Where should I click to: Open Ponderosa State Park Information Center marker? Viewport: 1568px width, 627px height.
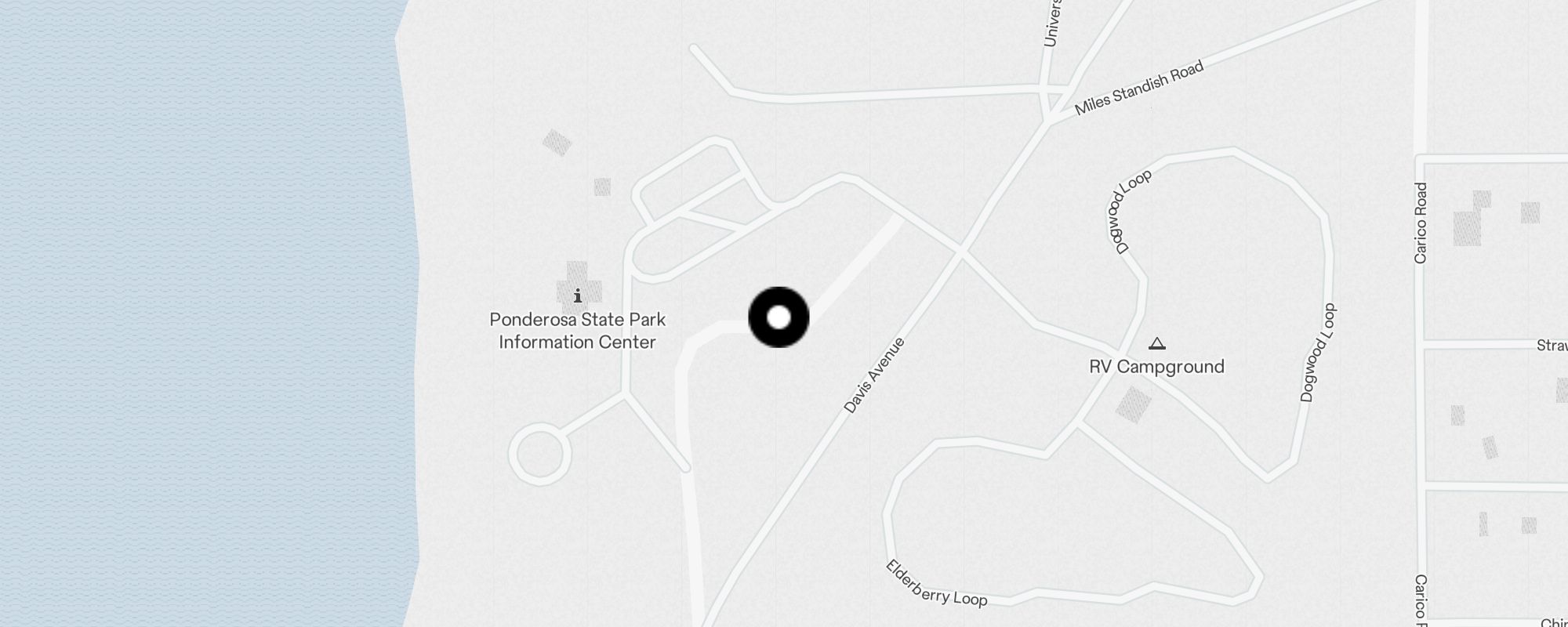[578, 296]
